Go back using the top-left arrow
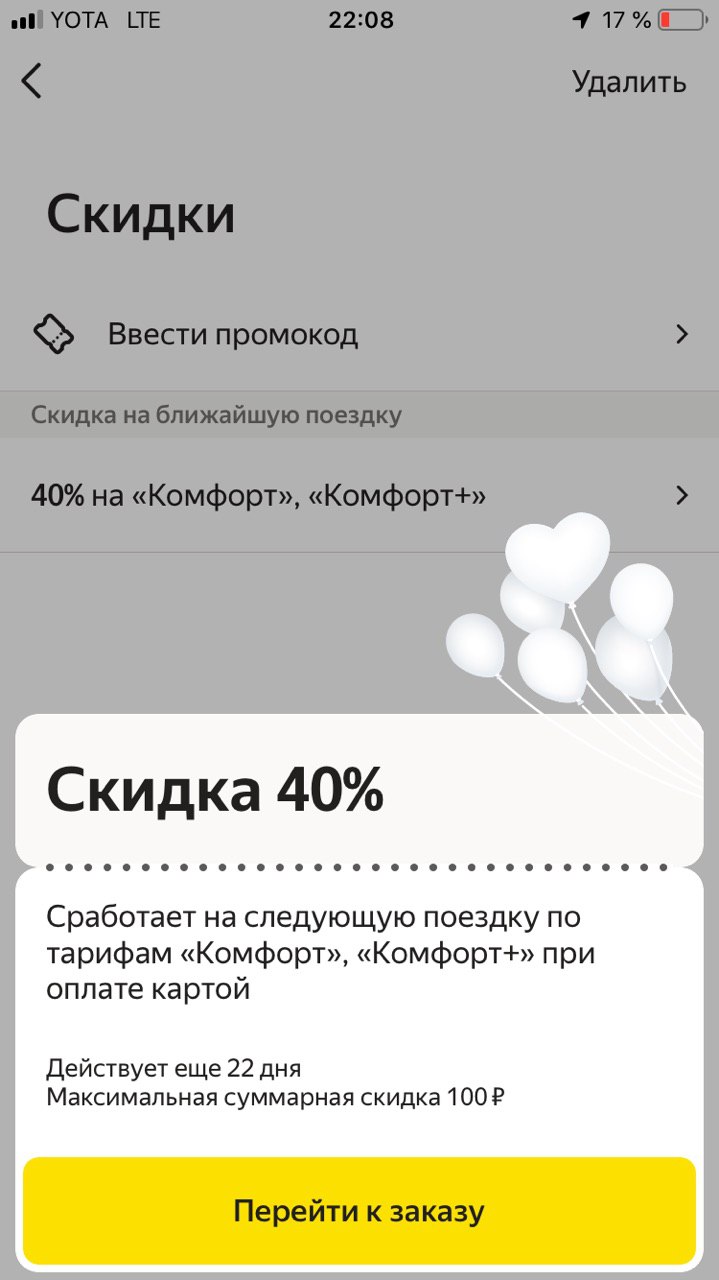 click(x=32, y=81)
